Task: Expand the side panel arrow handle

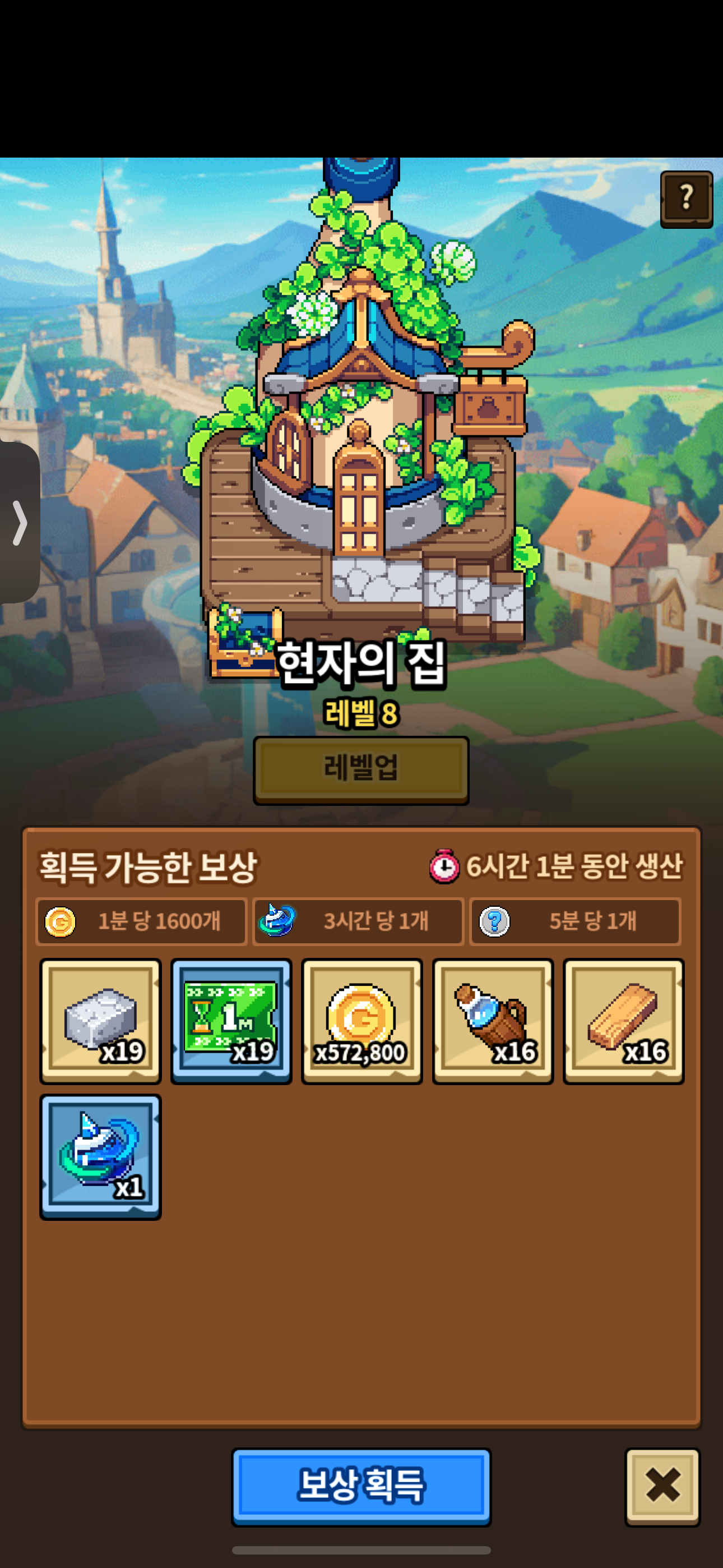Action: [x=20, y=522]
